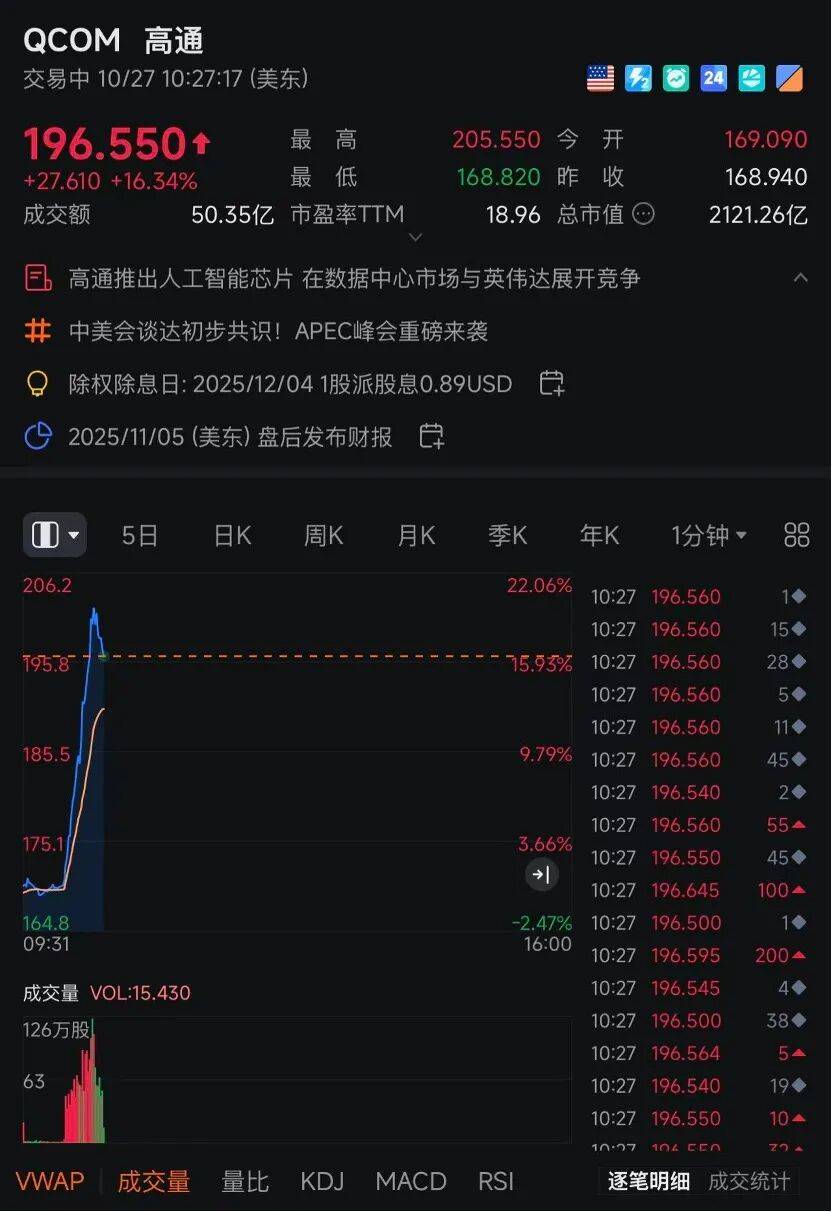Select the 周K chart tab

pyautogui.click(x=323, y=535)
